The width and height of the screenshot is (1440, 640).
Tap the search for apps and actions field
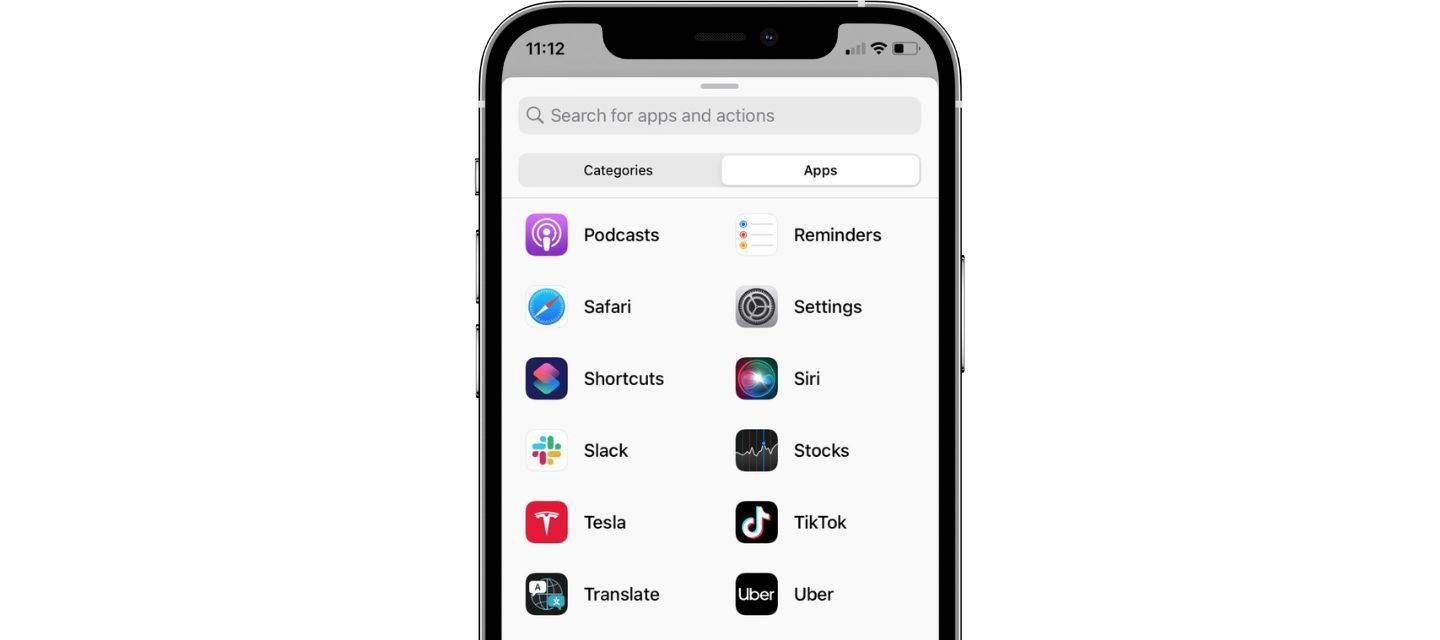coord(719,116)
